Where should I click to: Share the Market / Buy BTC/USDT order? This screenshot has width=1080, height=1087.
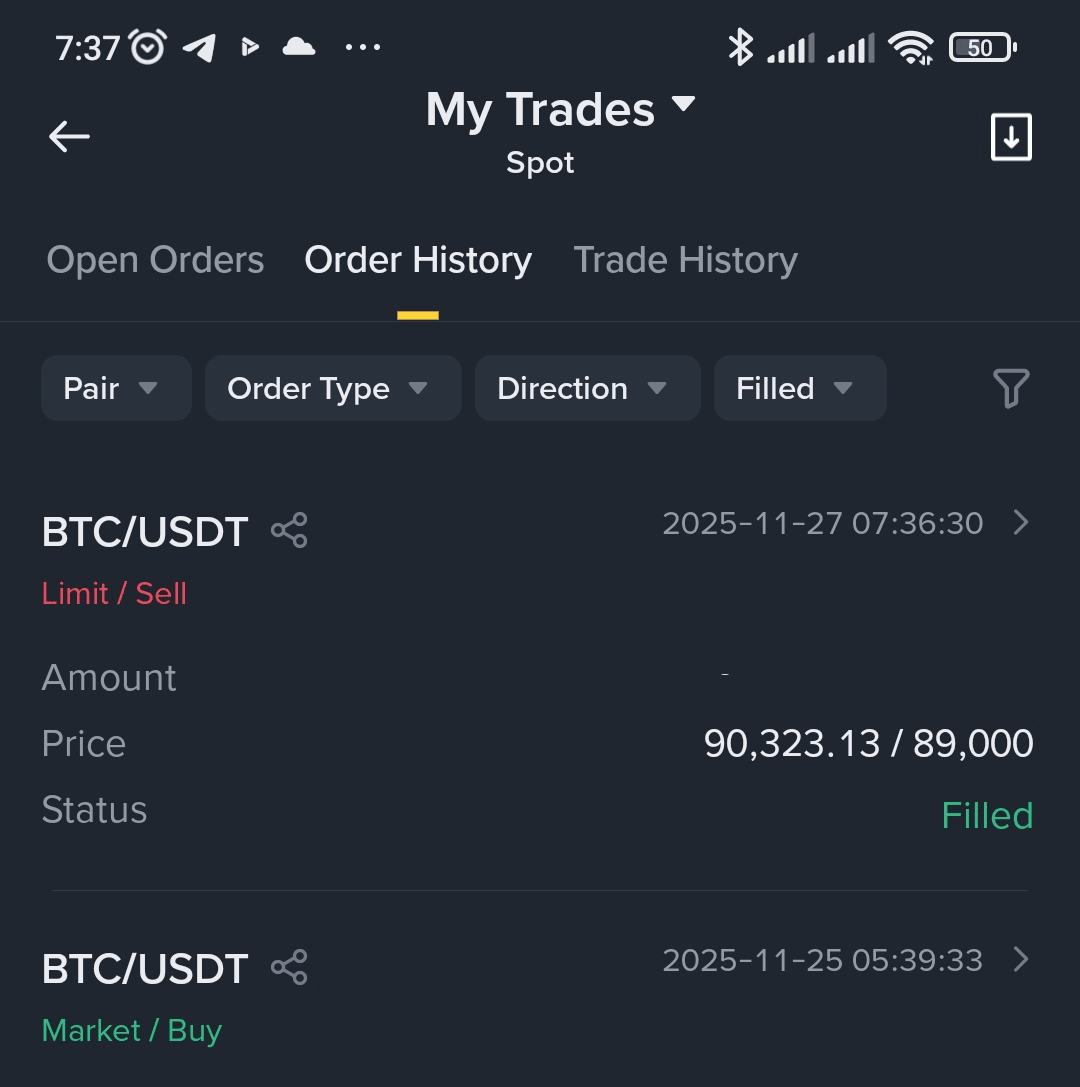(289, 967)
